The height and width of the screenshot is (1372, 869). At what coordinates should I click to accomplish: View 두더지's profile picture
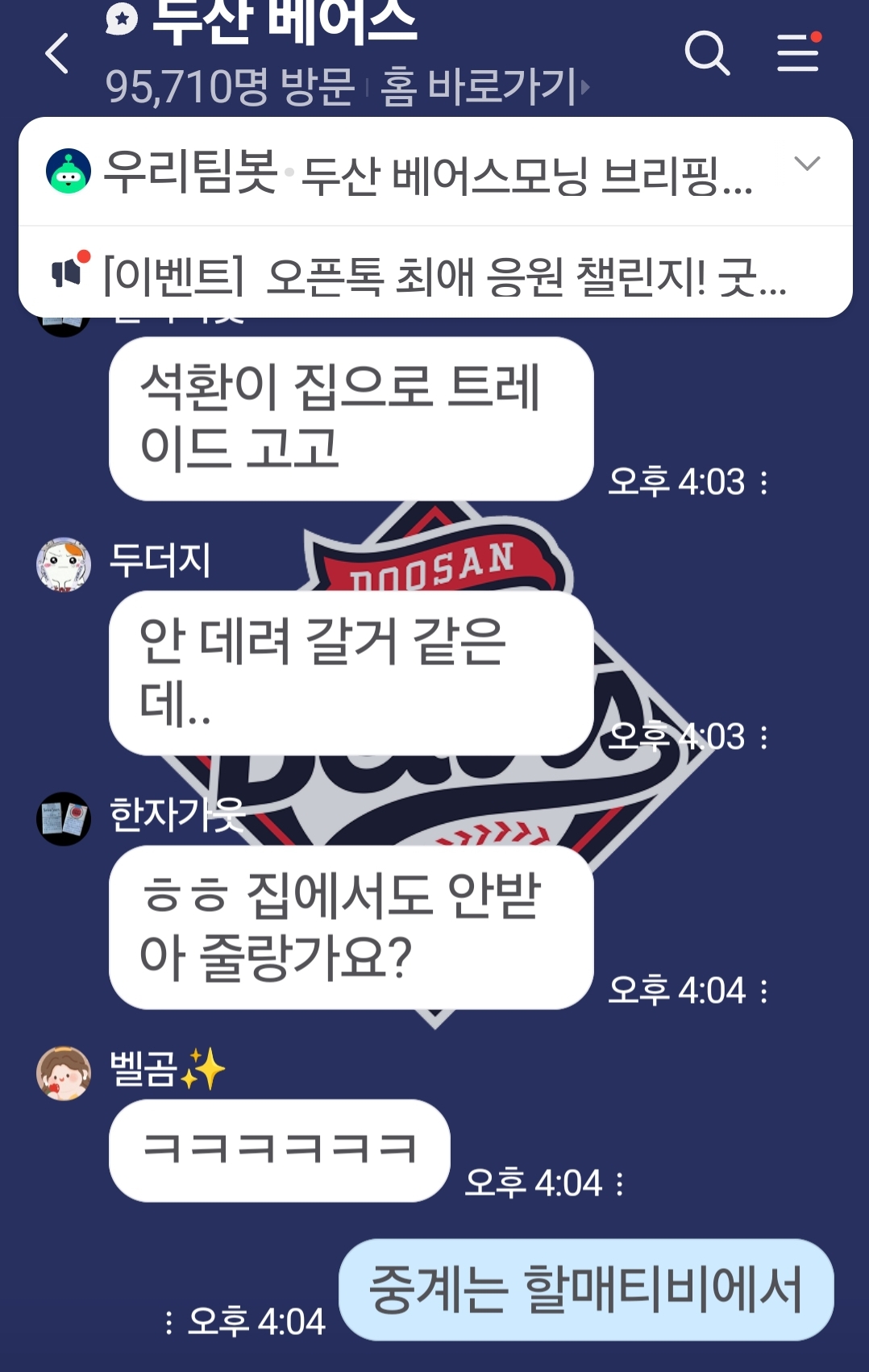coord(64,564)
